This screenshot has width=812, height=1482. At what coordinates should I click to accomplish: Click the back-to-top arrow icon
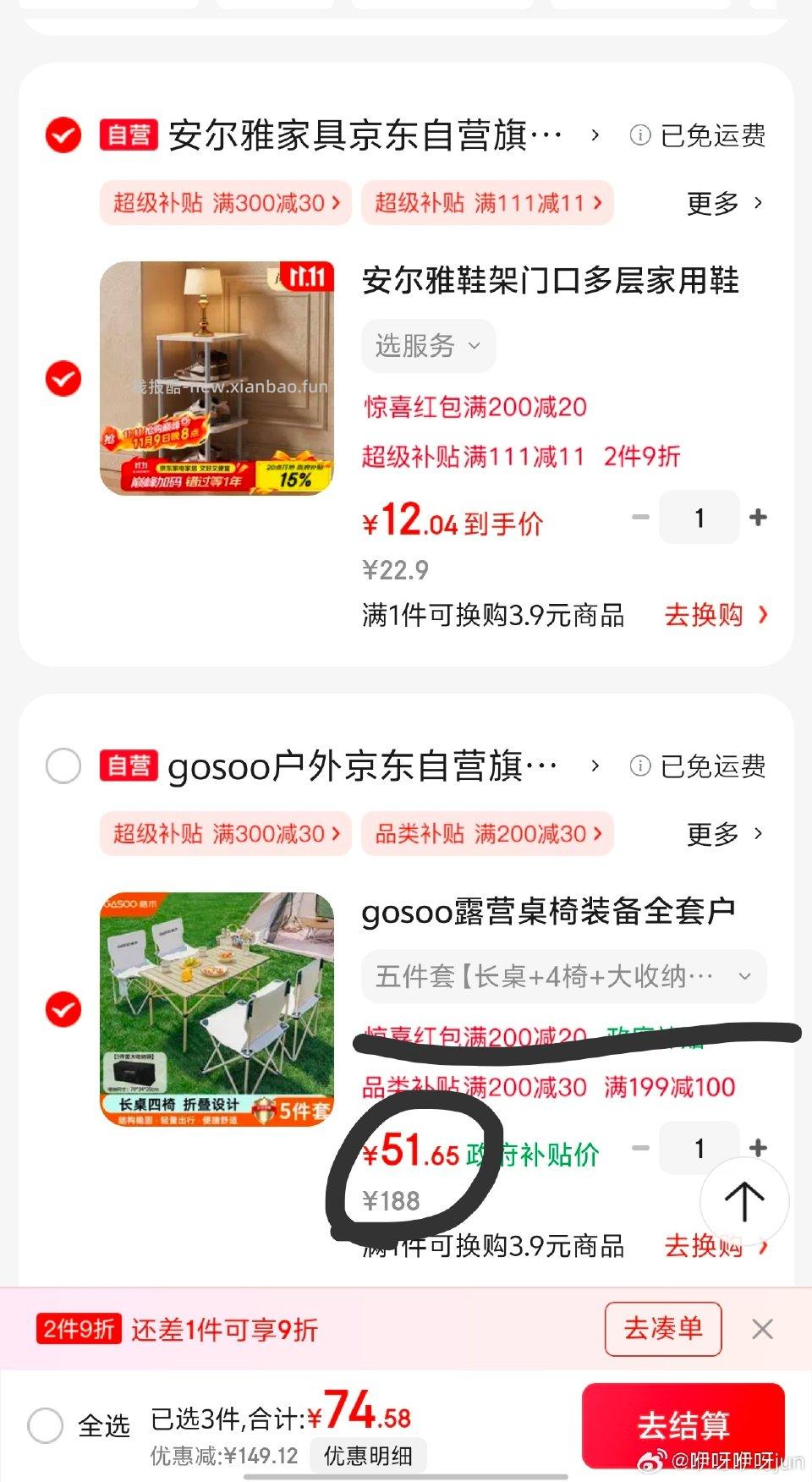click(x=745, y=1200)
